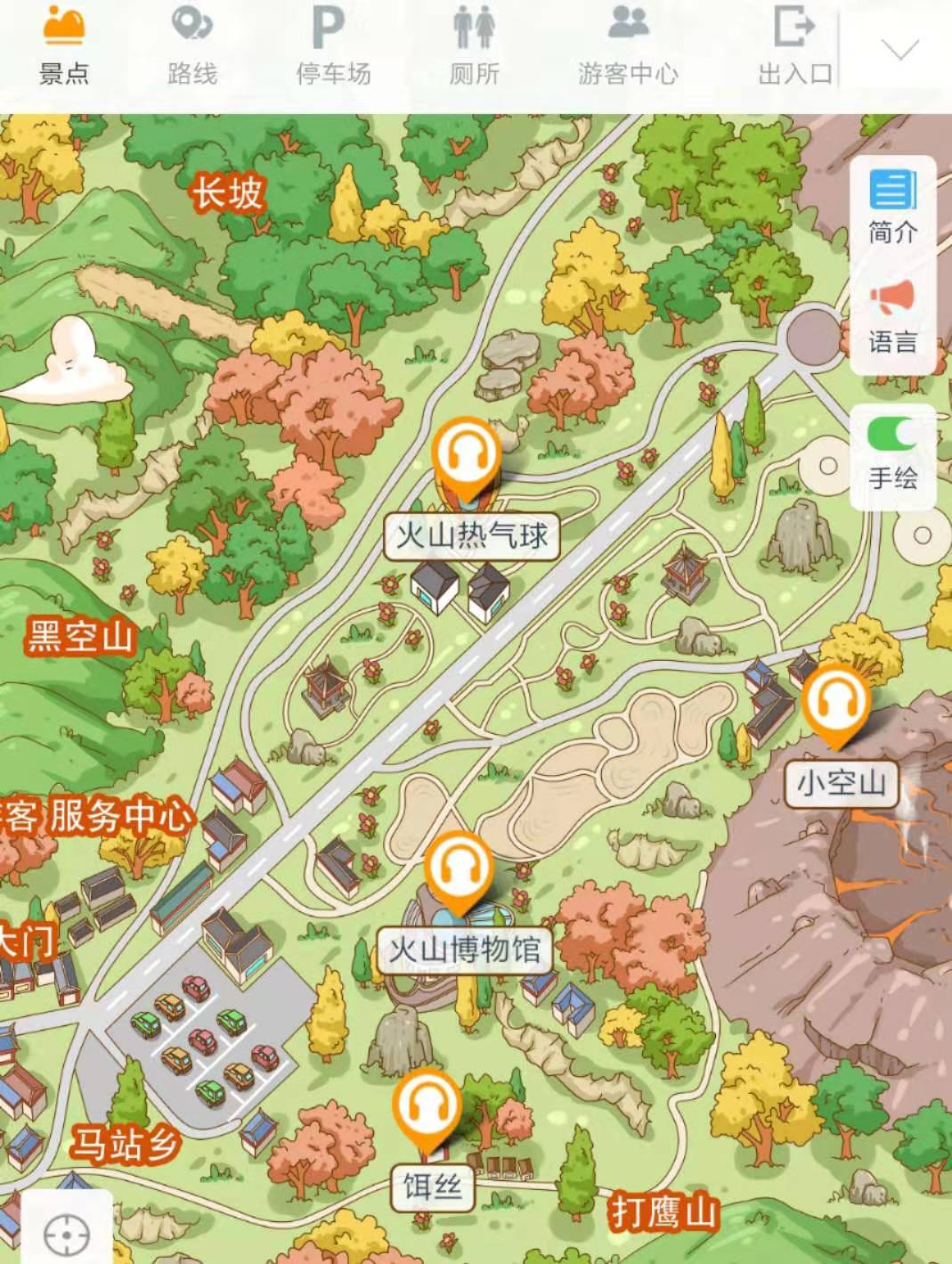Open the 简介 introduction
The image size is (952, 1264).
pos(892,208)
